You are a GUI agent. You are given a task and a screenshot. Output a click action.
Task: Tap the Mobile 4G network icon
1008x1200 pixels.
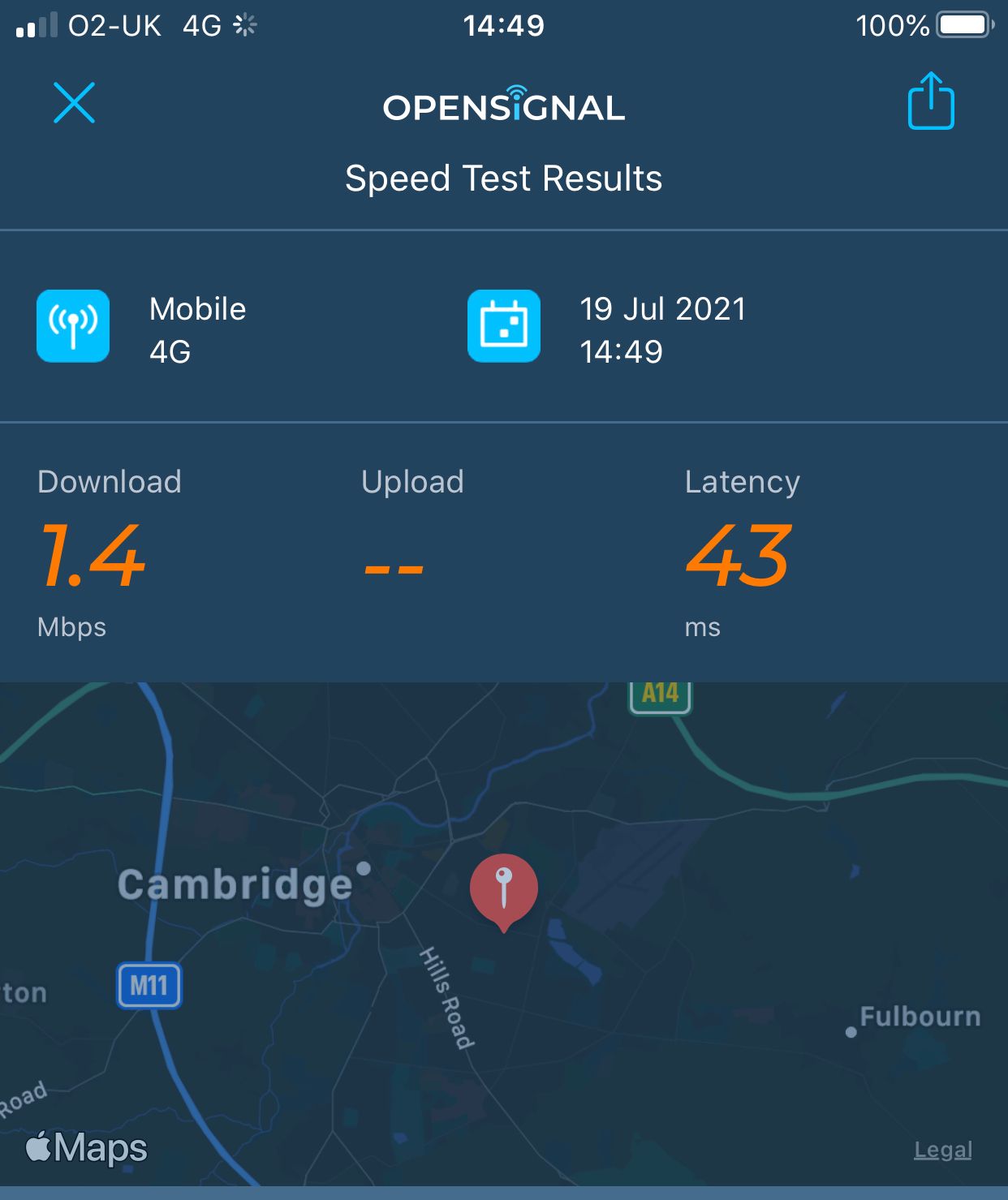[x=73, y=325]
